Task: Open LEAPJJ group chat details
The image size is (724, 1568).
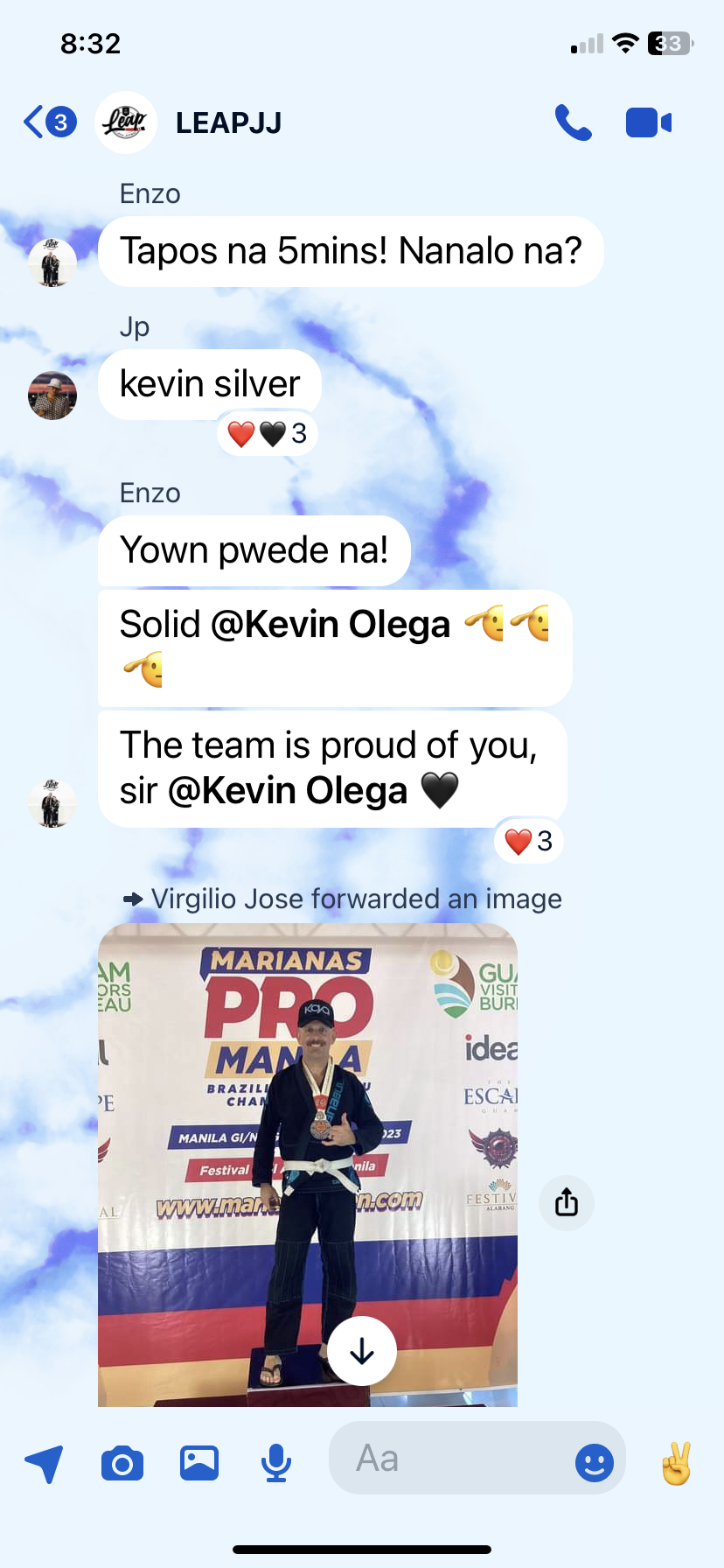Action: 227,122
